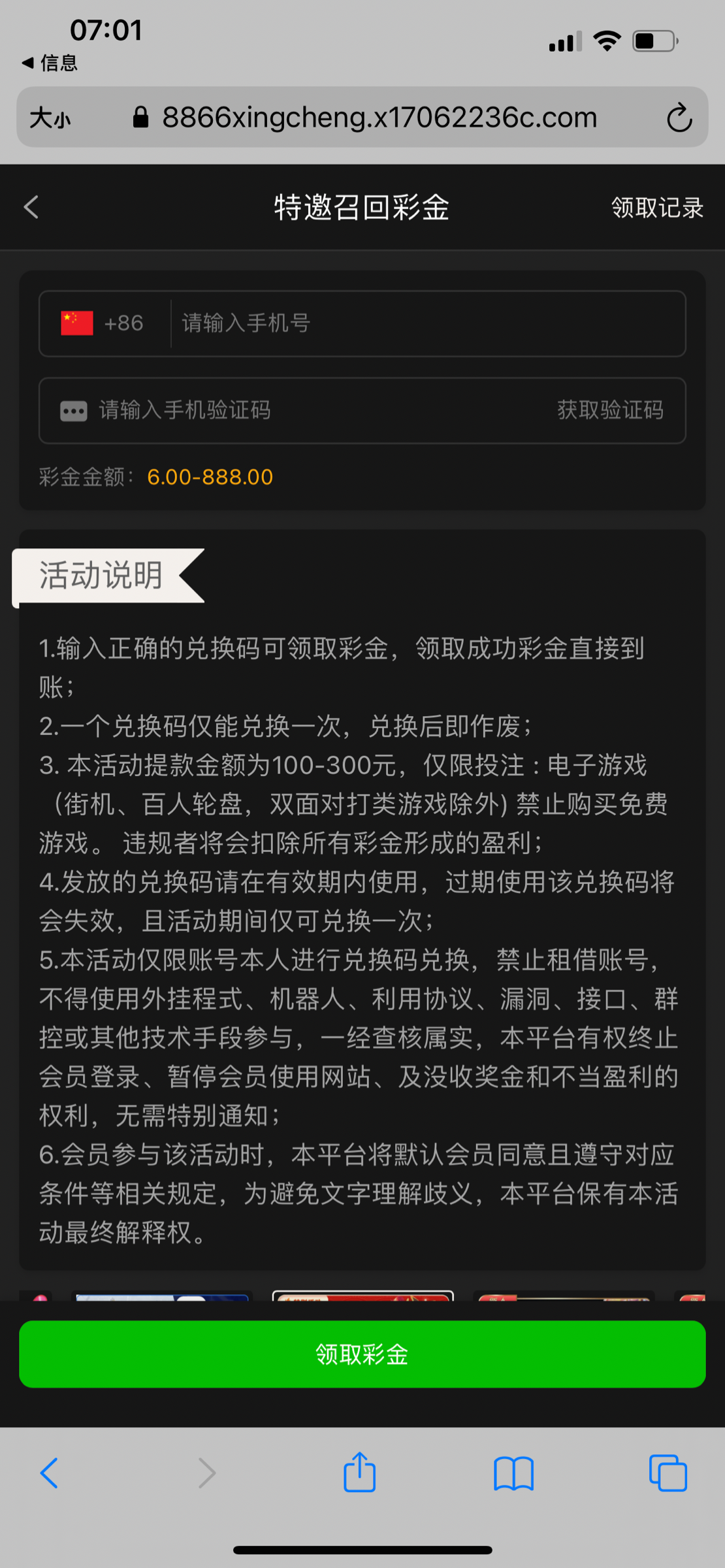Tap 获取验证码 to request a code
Viewport: 725px width, 1568px height.
(x=610, y=410)
